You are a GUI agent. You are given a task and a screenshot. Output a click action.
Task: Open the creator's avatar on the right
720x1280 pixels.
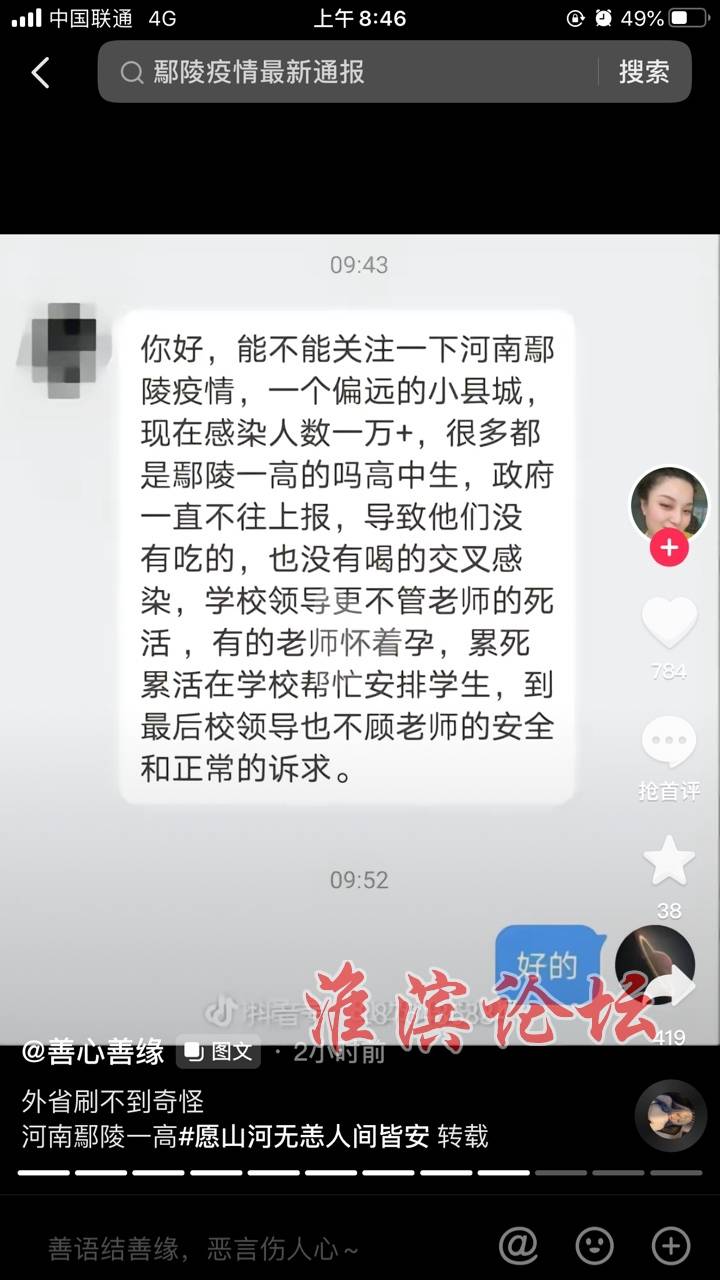tap(668, 505)
